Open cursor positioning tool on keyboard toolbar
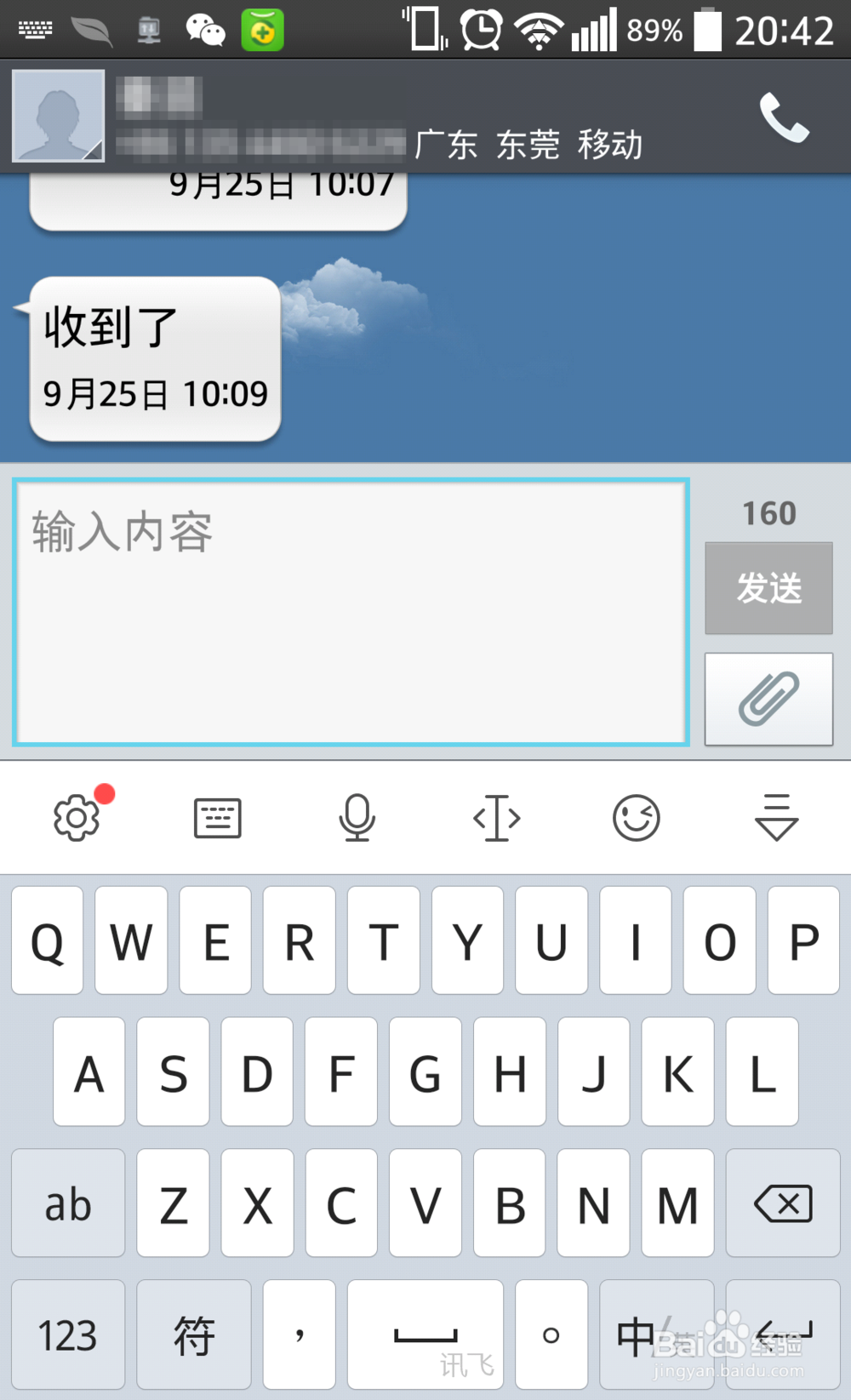The width and height of the screenshot is (851, 1400). [497, 820]
